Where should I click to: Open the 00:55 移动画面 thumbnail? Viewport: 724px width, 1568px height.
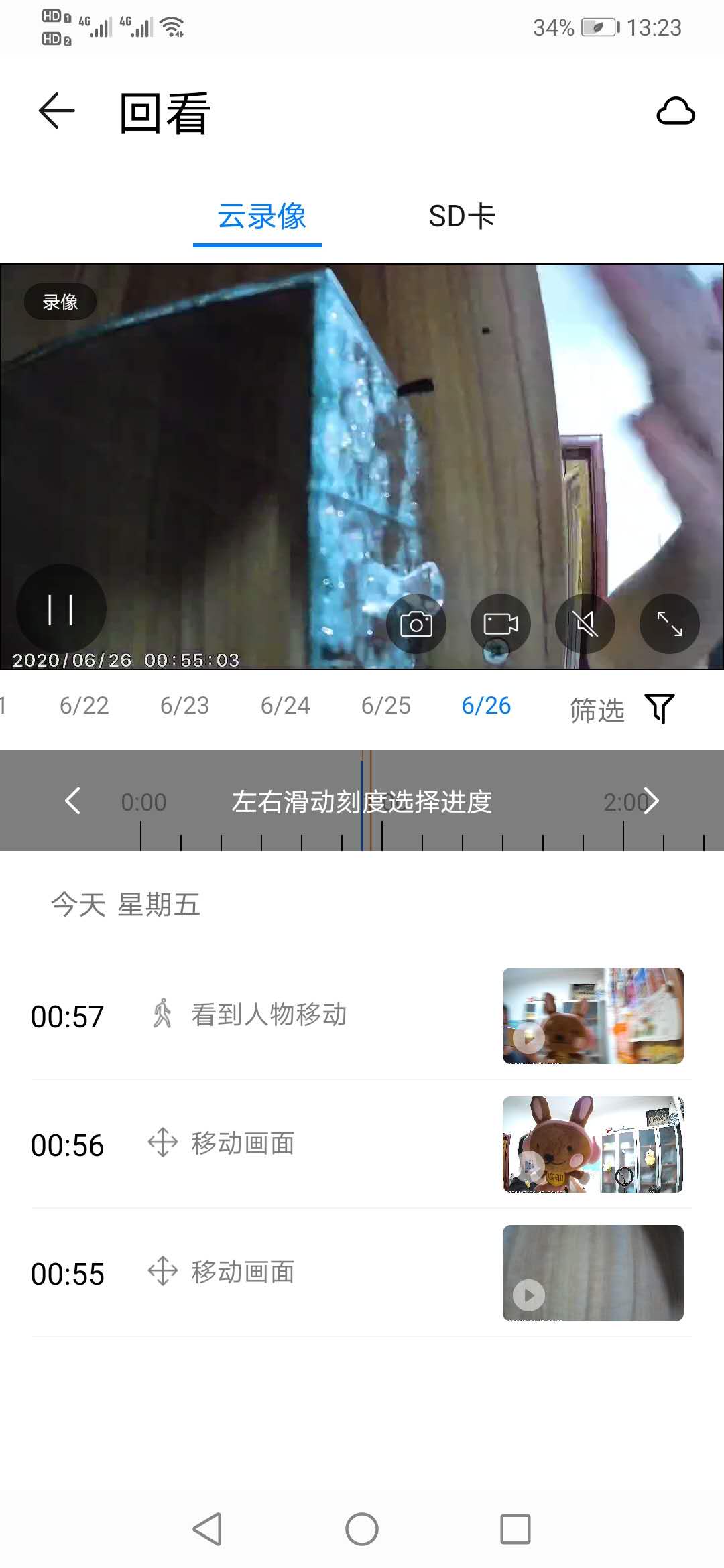pyautogui.click(x=593, y=1272)
